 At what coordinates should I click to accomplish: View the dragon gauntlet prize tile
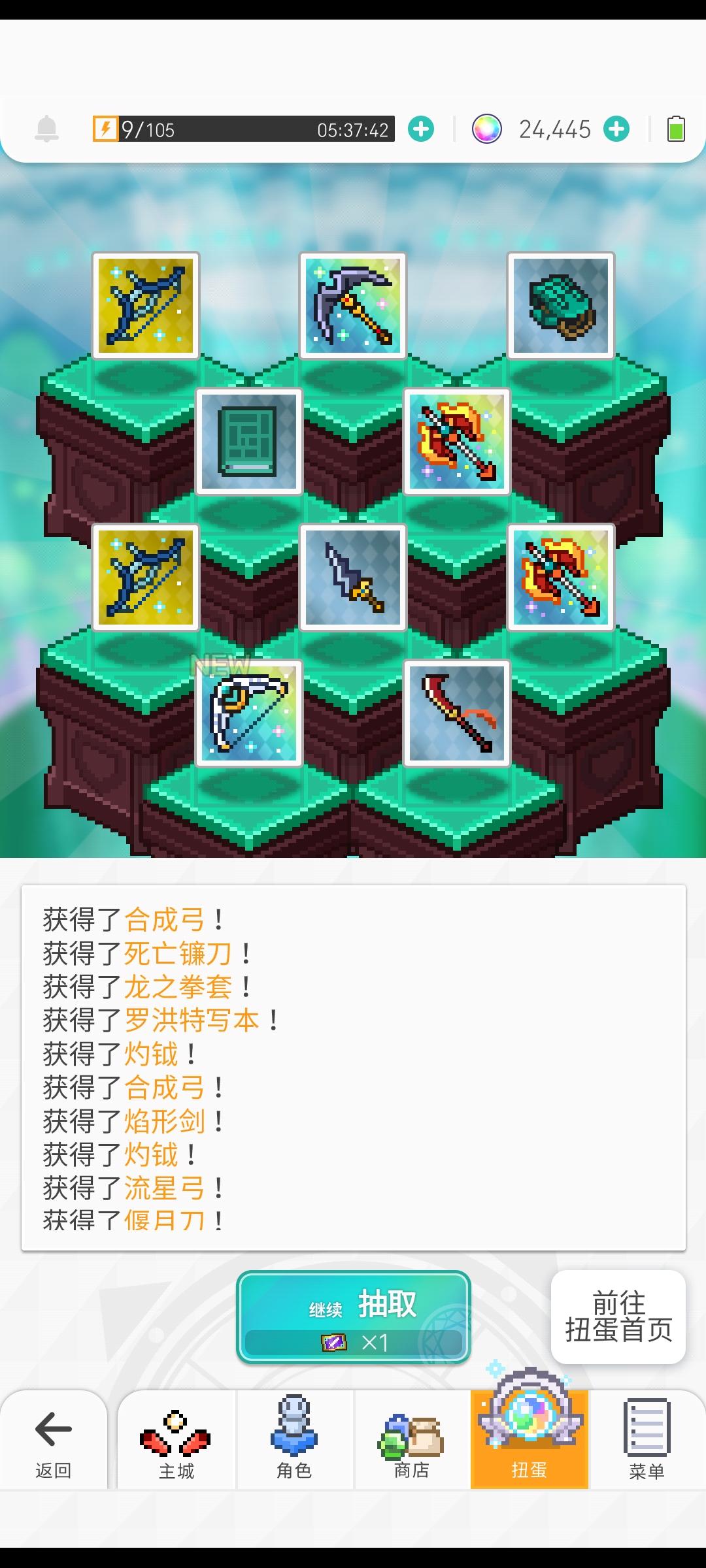[560, 306]
